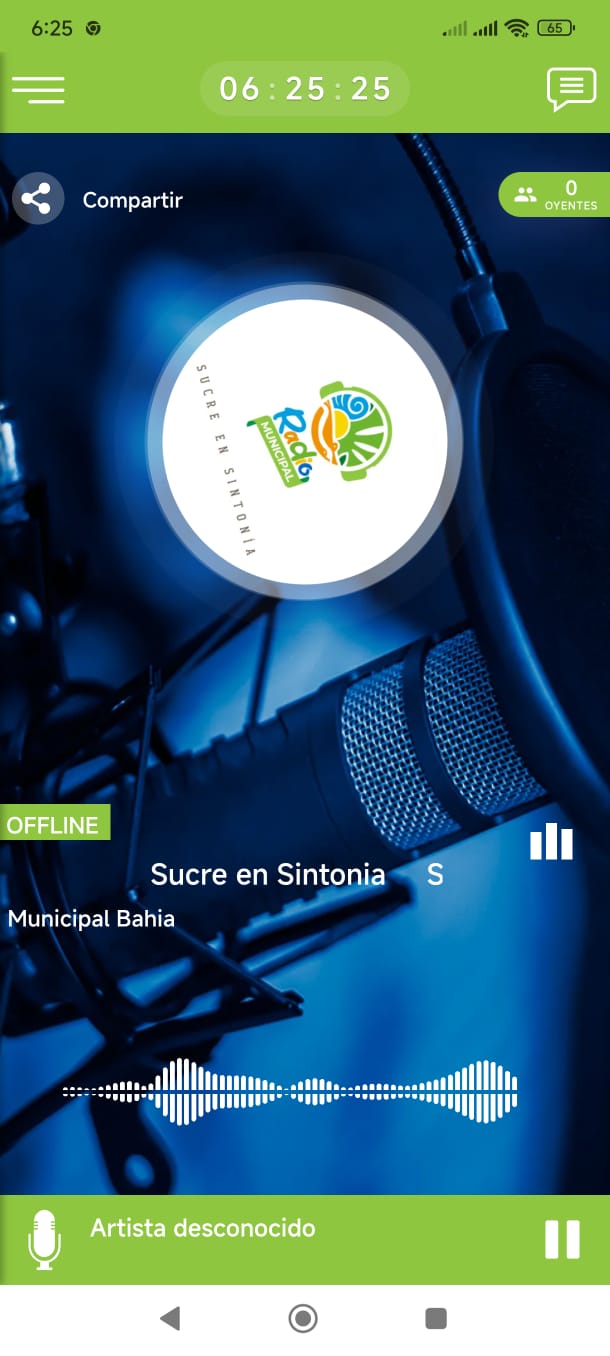Go to the system home screen
This screenshot has width=610, height=1356.
[303, 1318]
